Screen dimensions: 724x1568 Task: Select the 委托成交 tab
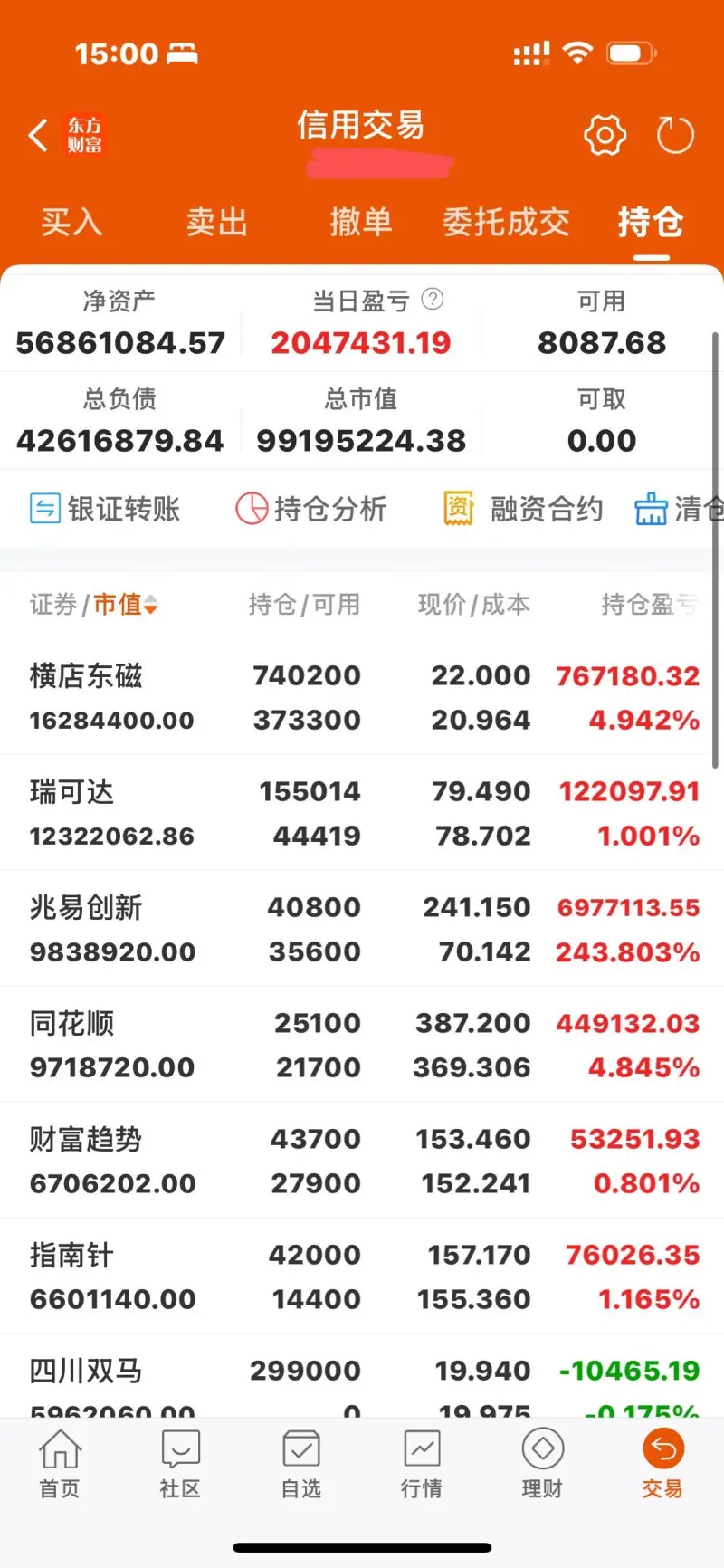click(x=506, y=222)
